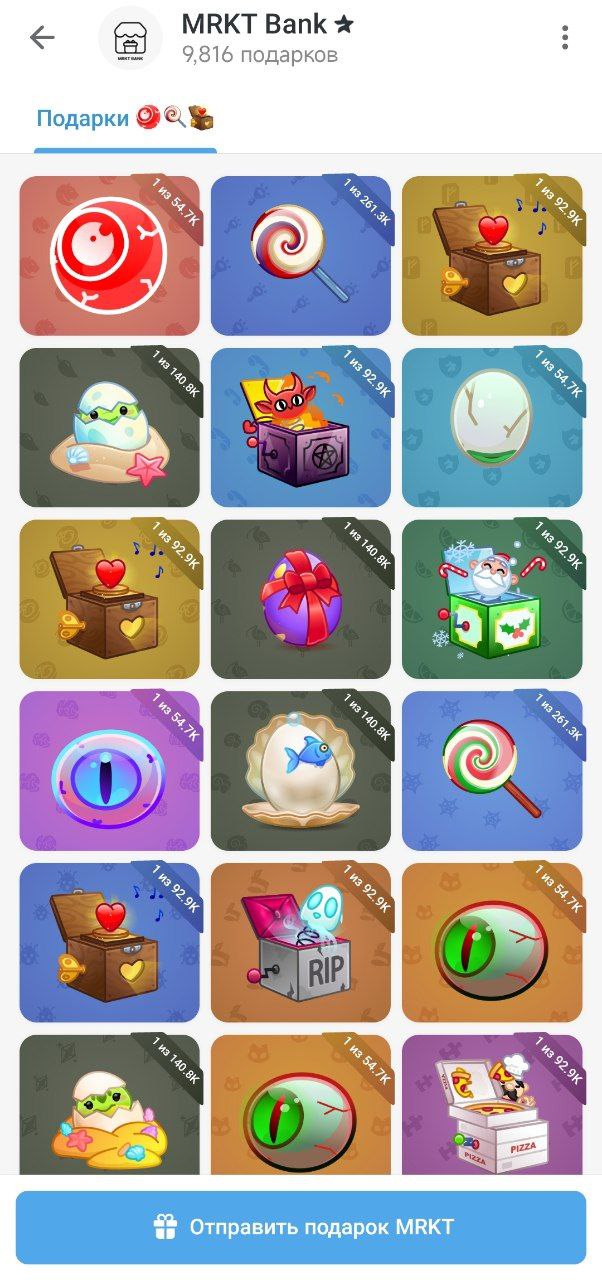Open the pearl shell with fish gift
The width and height of the screenshot is (602, 1280).
pos(300,771)
